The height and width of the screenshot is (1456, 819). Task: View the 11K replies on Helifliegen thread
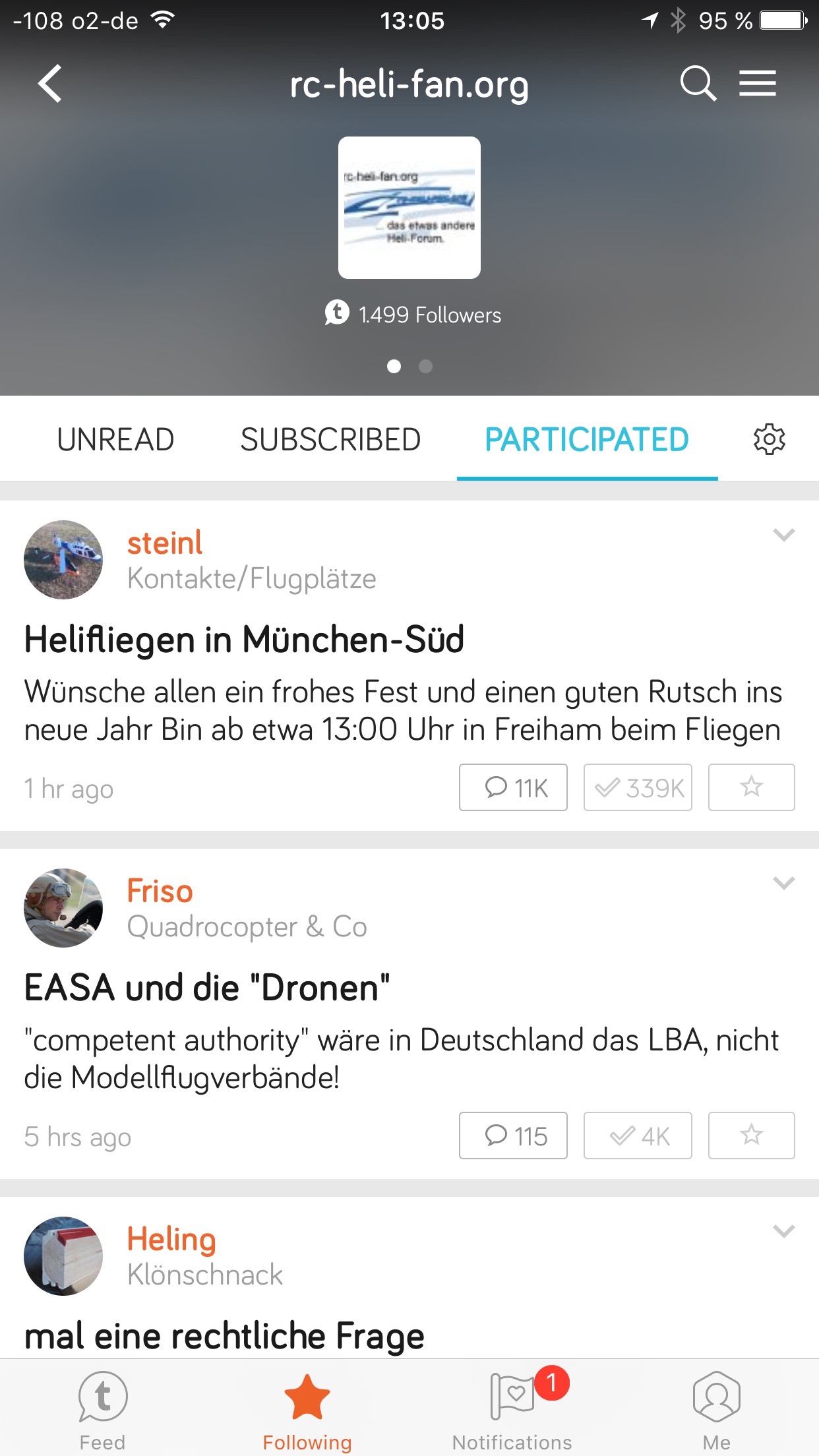(513, 787)
